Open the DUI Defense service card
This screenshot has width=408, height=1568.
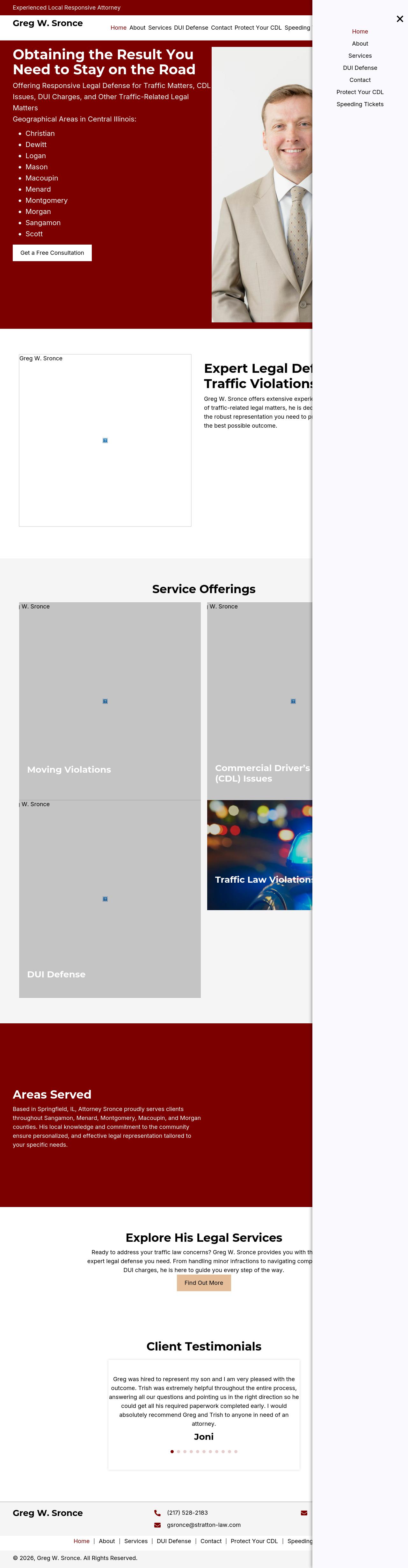(x=109, y=898)
